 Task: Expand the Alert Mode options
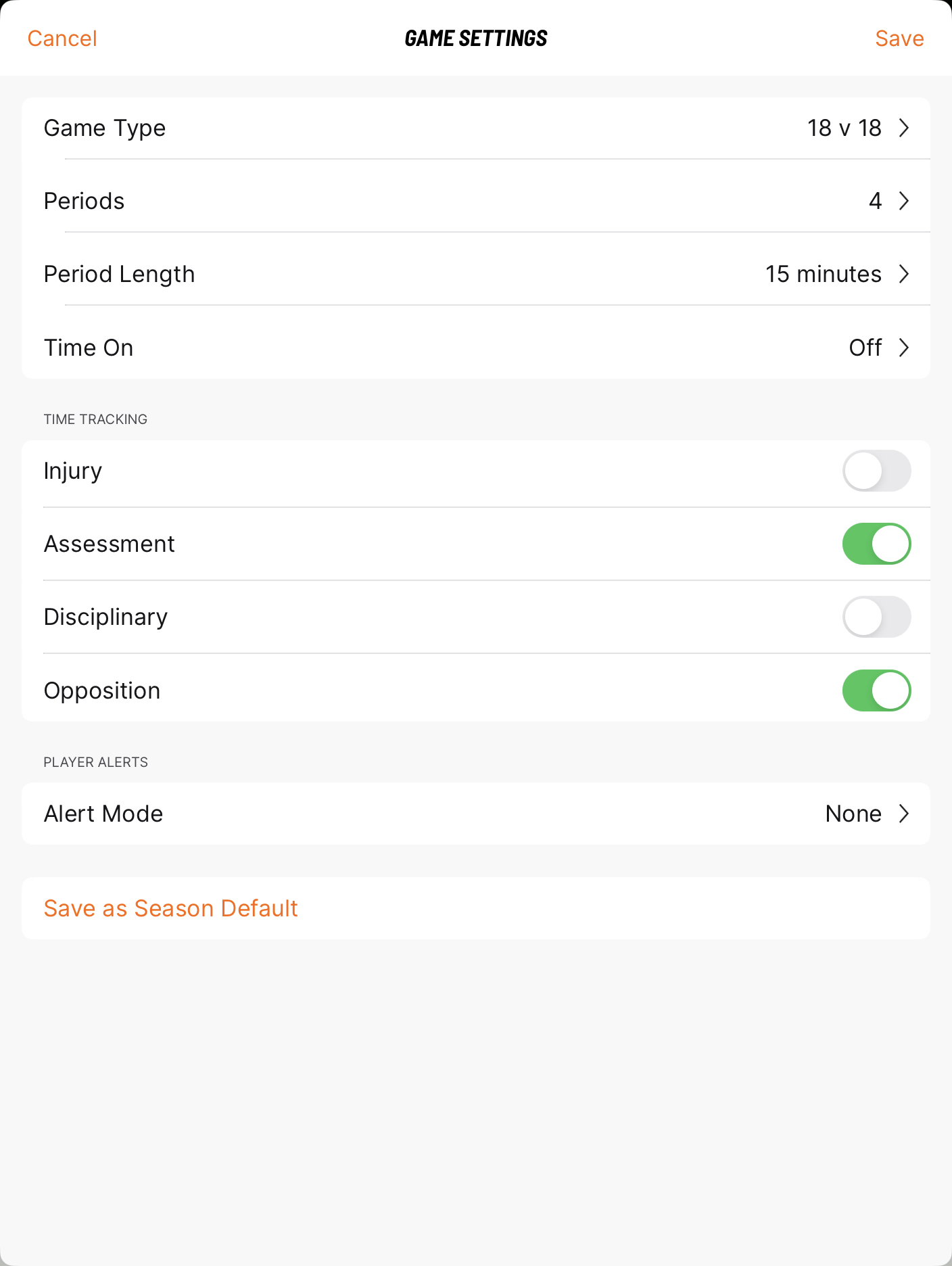905,814
